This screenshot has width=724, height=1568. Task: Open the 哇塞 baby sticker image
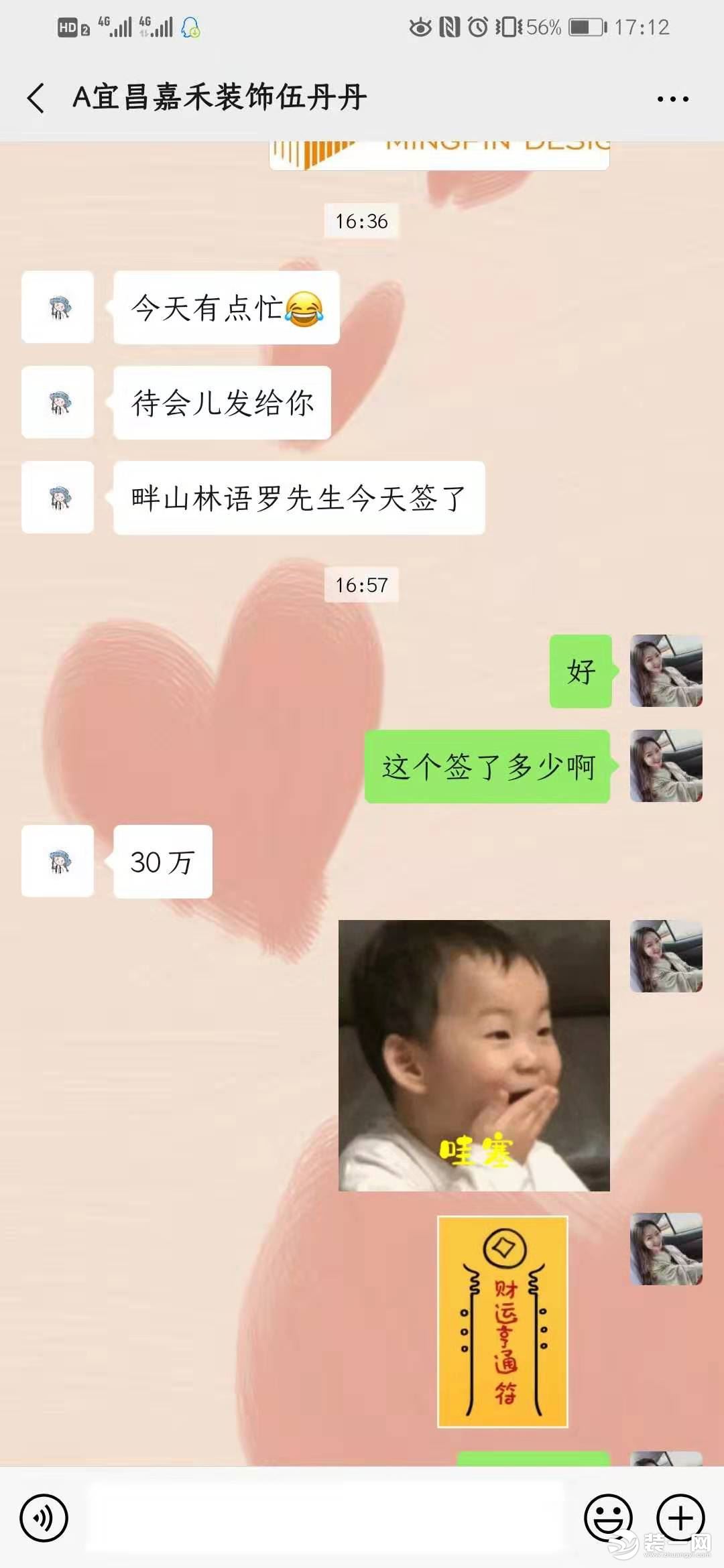pyautogui.click(x=474, y=1055)
